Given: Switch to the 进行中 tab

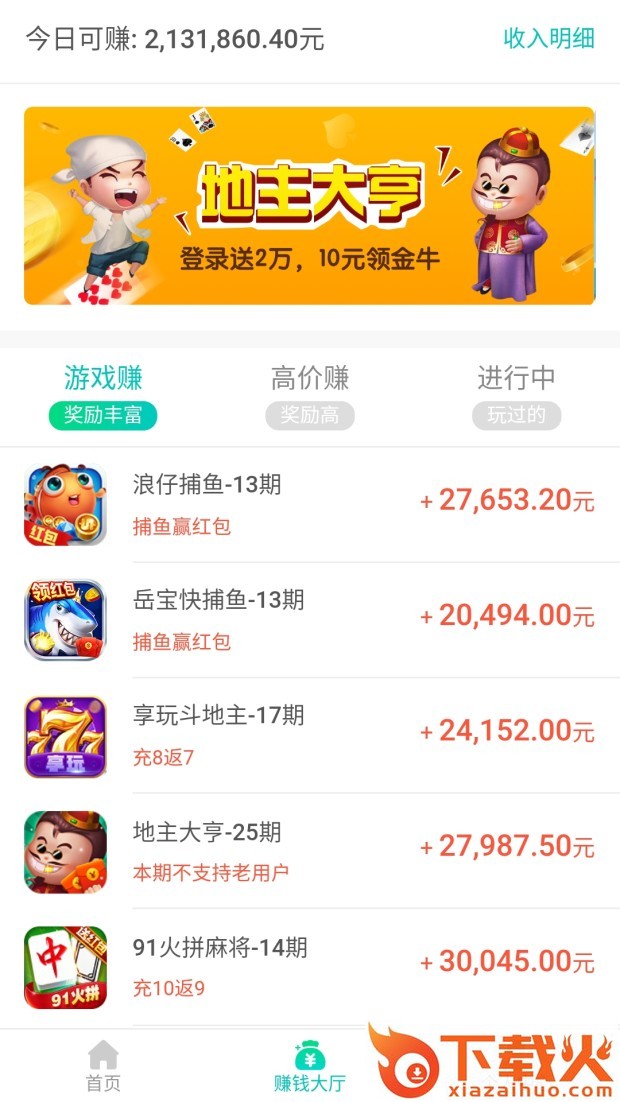Looking at the screenshot, I should (x=516, y=393).
